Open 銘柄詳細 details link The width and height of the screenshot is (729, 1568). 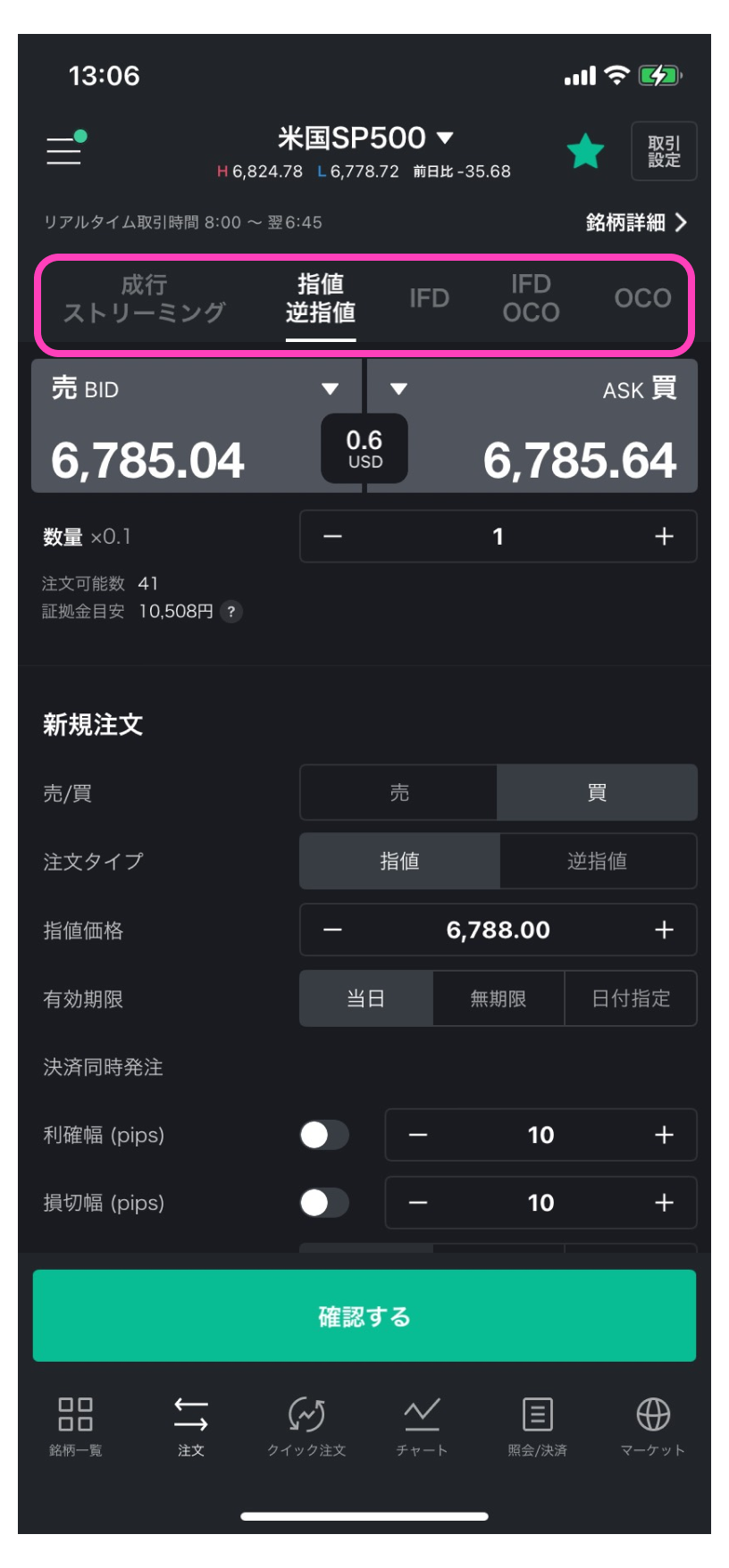click(635, 222)
